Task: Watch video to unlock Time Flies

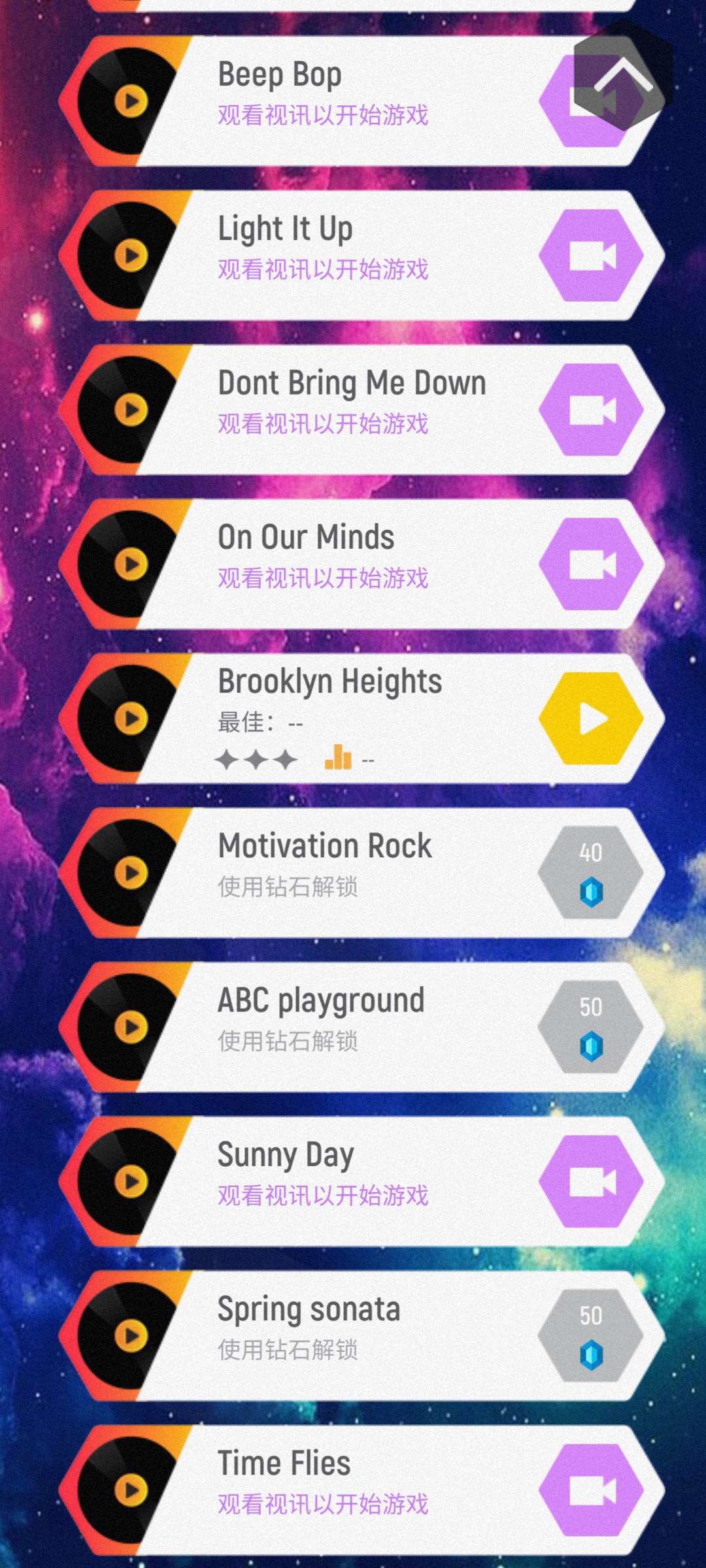Action: point(592,1490)
